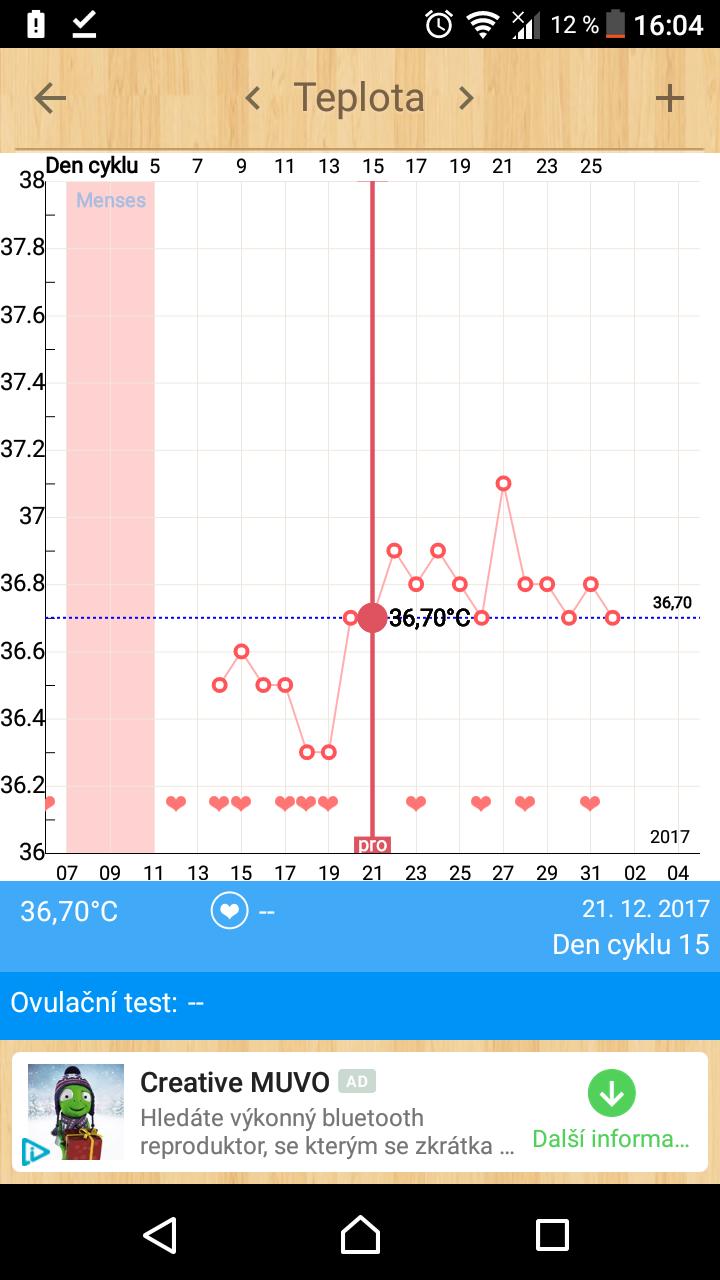Add a new entry with plus icon
Screen dimensions: 720x1280
pos(669,98)
